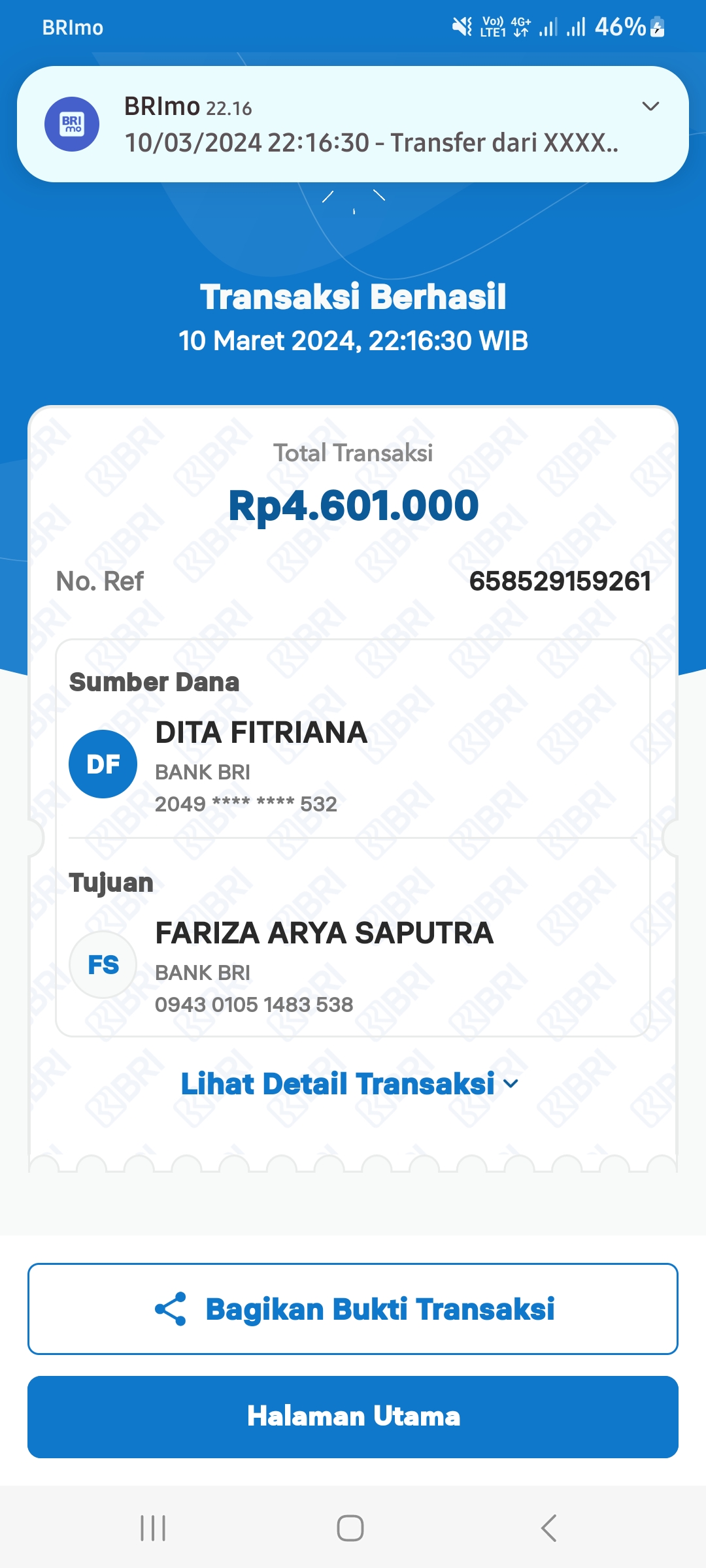Tap the system back button

(549, 1528)
